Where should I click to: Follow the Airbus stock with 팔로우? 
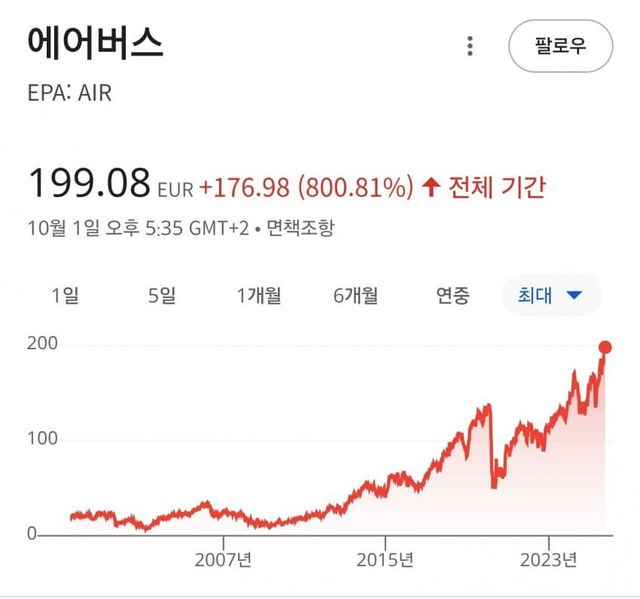click(560, 46)
